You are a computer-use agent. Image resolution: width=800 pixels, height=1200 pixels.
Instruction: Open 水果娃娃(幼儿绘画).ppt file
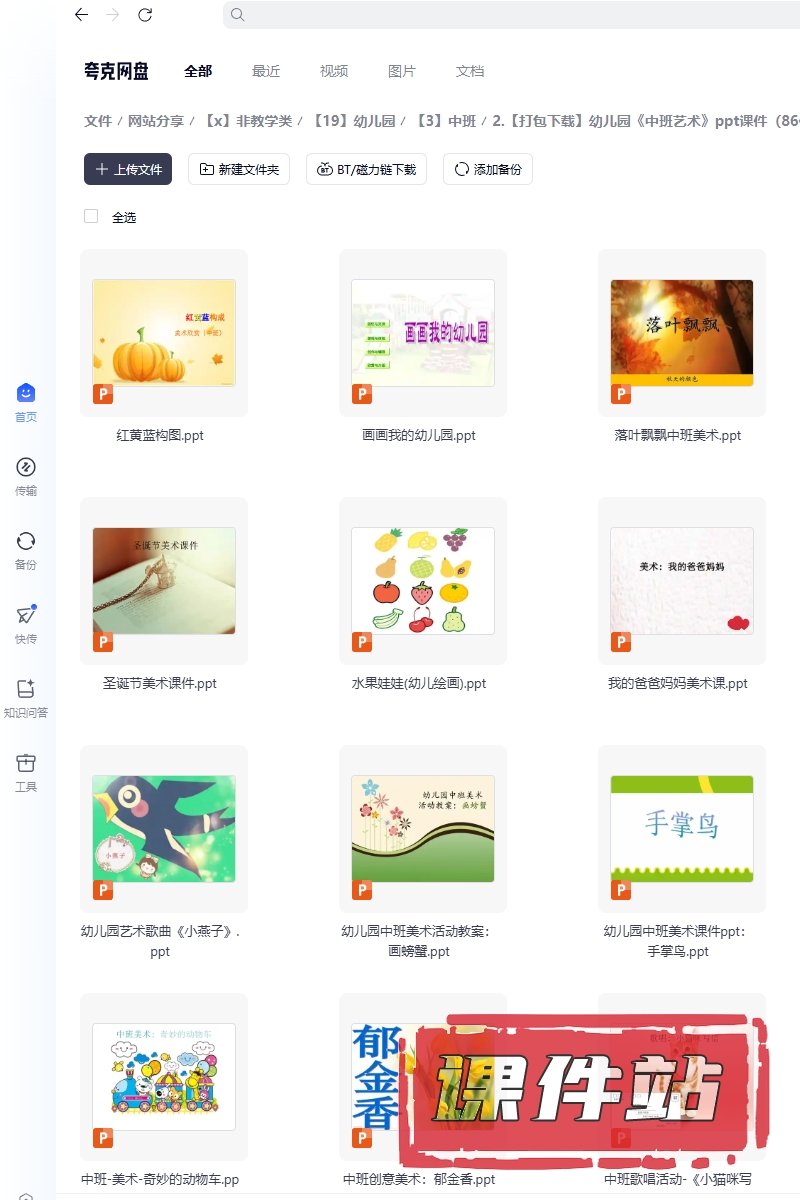click(422, 581)
